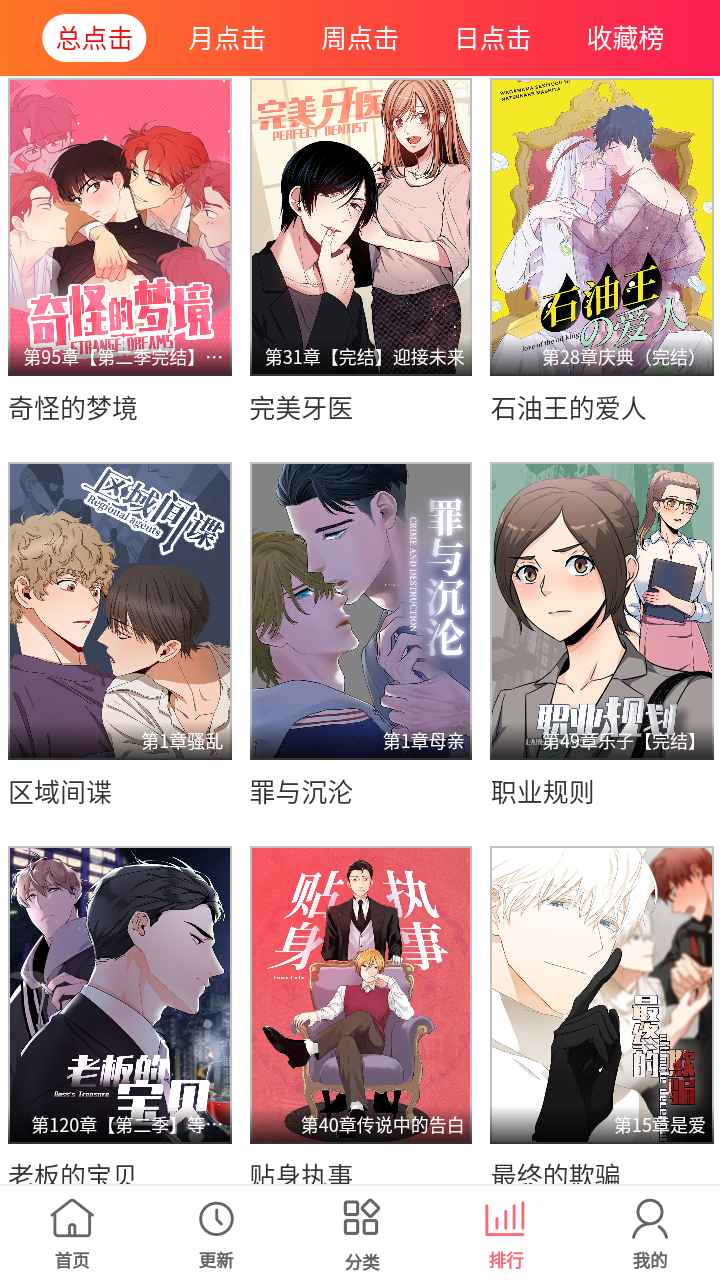This screenshot has width=720, height=1280.
Task: Select the 总点击 tab
Action: point(94,39)
